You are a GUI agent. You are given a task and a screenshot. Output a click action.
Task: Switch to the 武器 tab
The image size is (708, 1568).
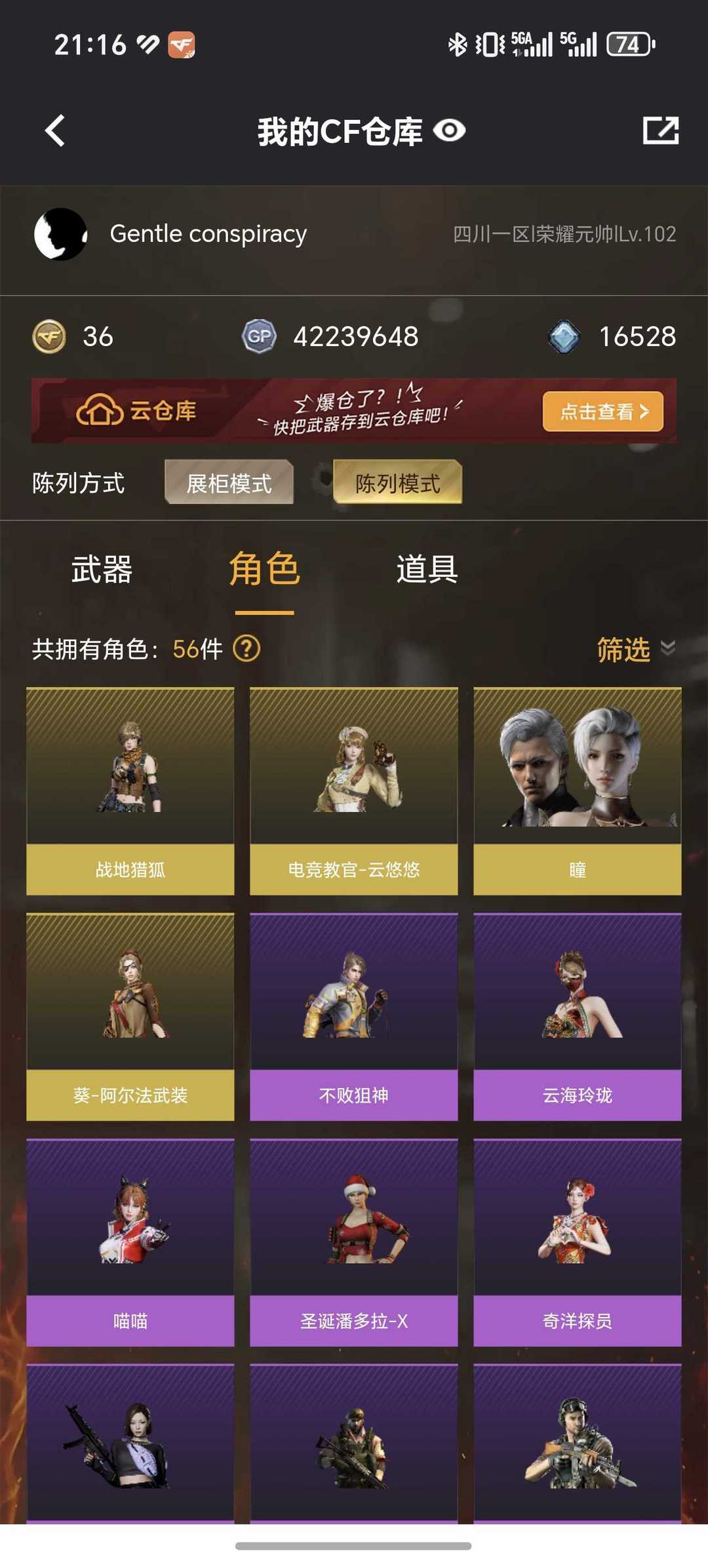click(x=102, y=569)
